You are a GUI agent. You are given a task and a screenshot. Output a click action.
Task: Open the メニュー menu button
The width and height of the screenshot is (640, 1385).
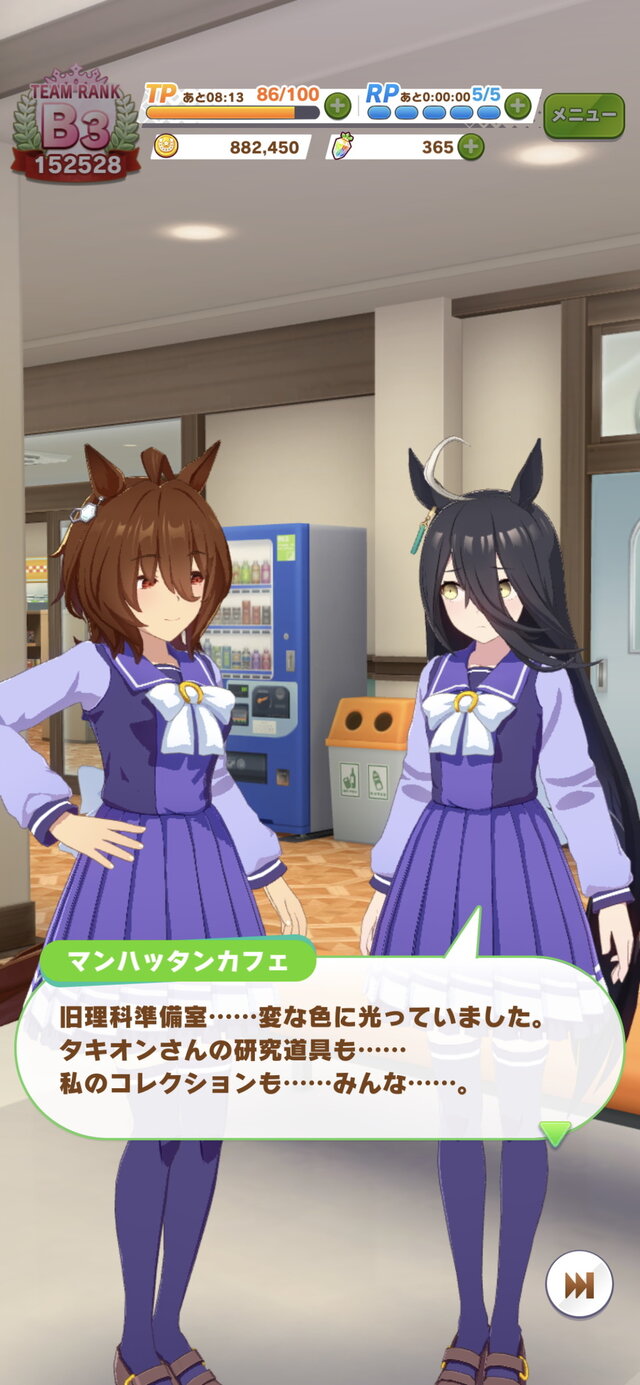pos(583,115)
